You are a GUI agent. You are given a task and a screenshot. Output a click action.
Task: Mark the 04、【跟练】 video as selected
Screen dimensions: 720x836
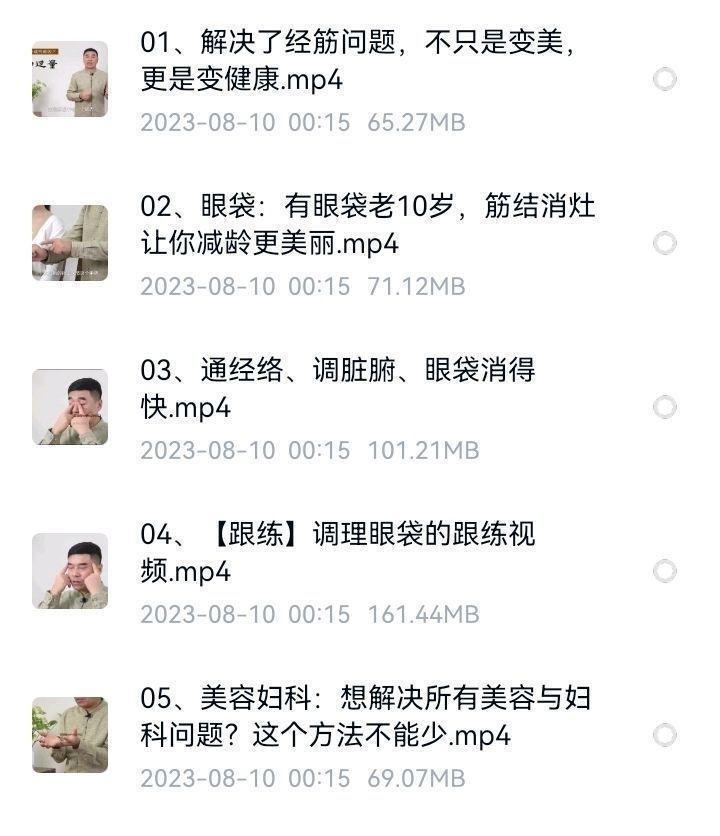coord(665,571)
